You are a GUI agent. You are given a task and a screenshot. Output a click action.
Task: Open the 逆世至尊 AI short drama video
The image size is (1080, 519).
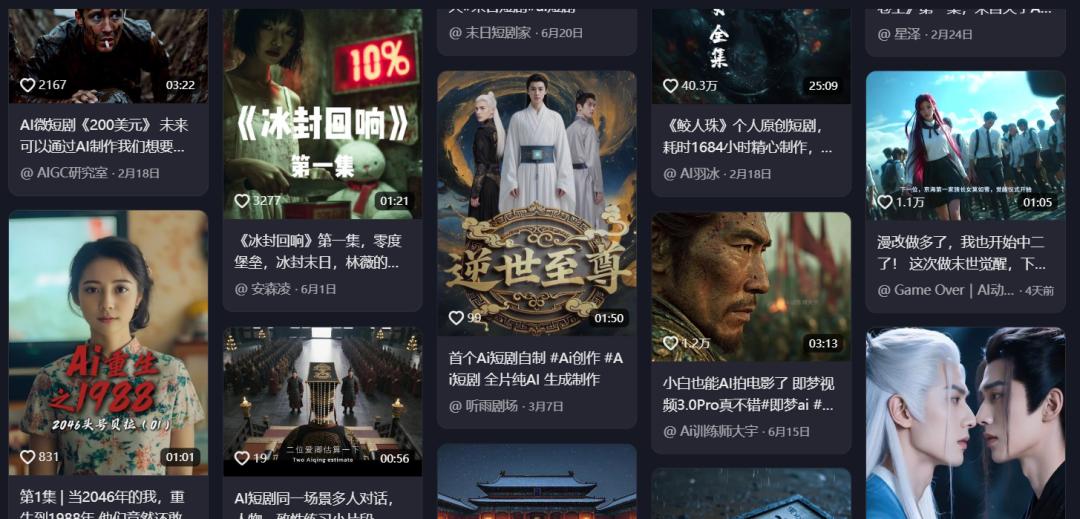click(x=536, y=200)
